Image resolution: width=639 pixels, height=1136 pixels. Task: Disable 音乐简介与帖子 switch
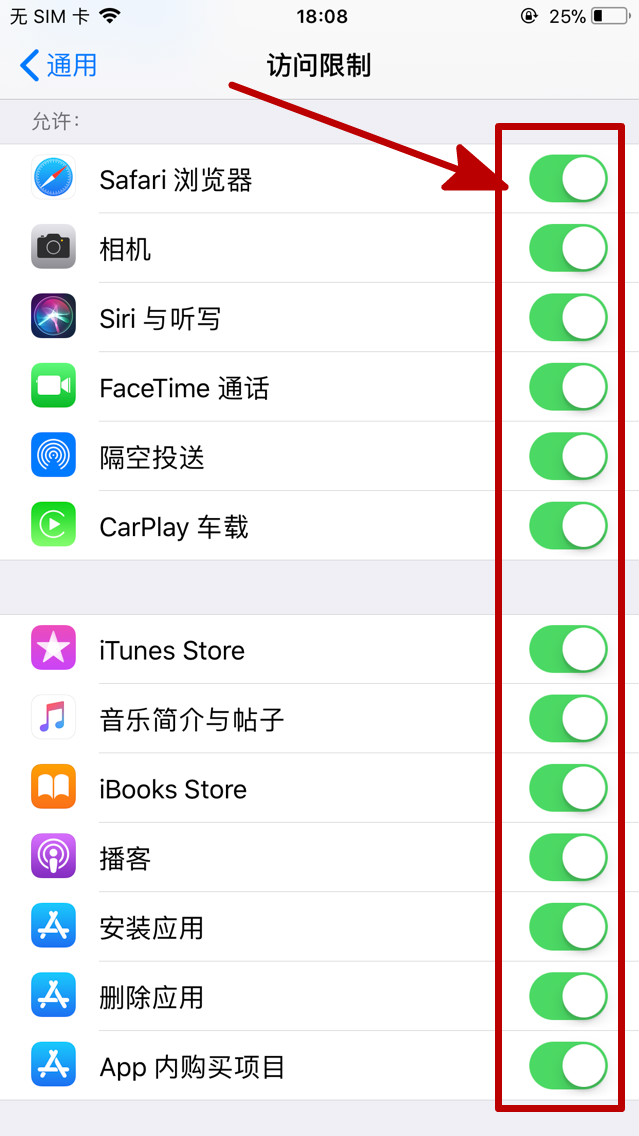(567, 719)
